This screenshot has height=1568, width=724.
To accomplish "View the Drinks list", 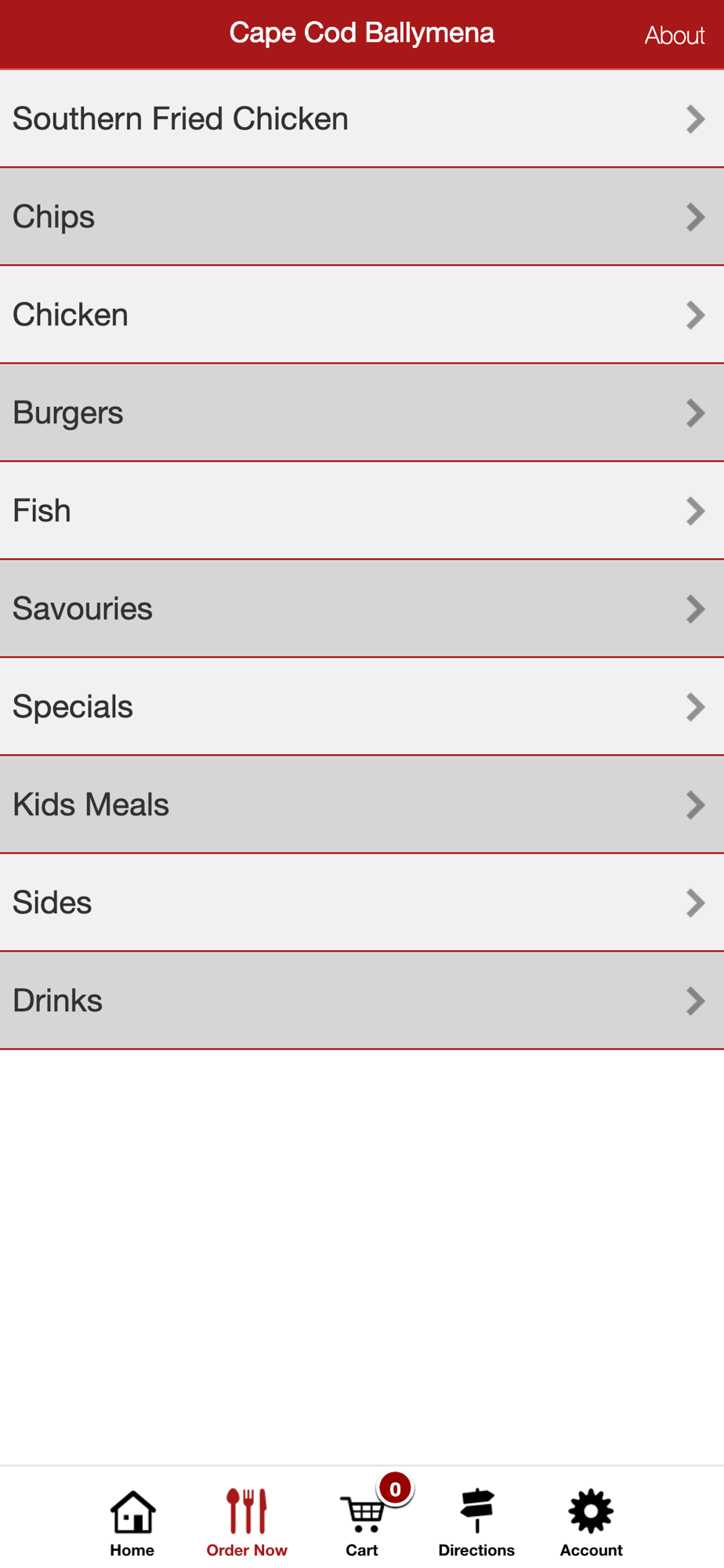I will tap(361, 1001).
